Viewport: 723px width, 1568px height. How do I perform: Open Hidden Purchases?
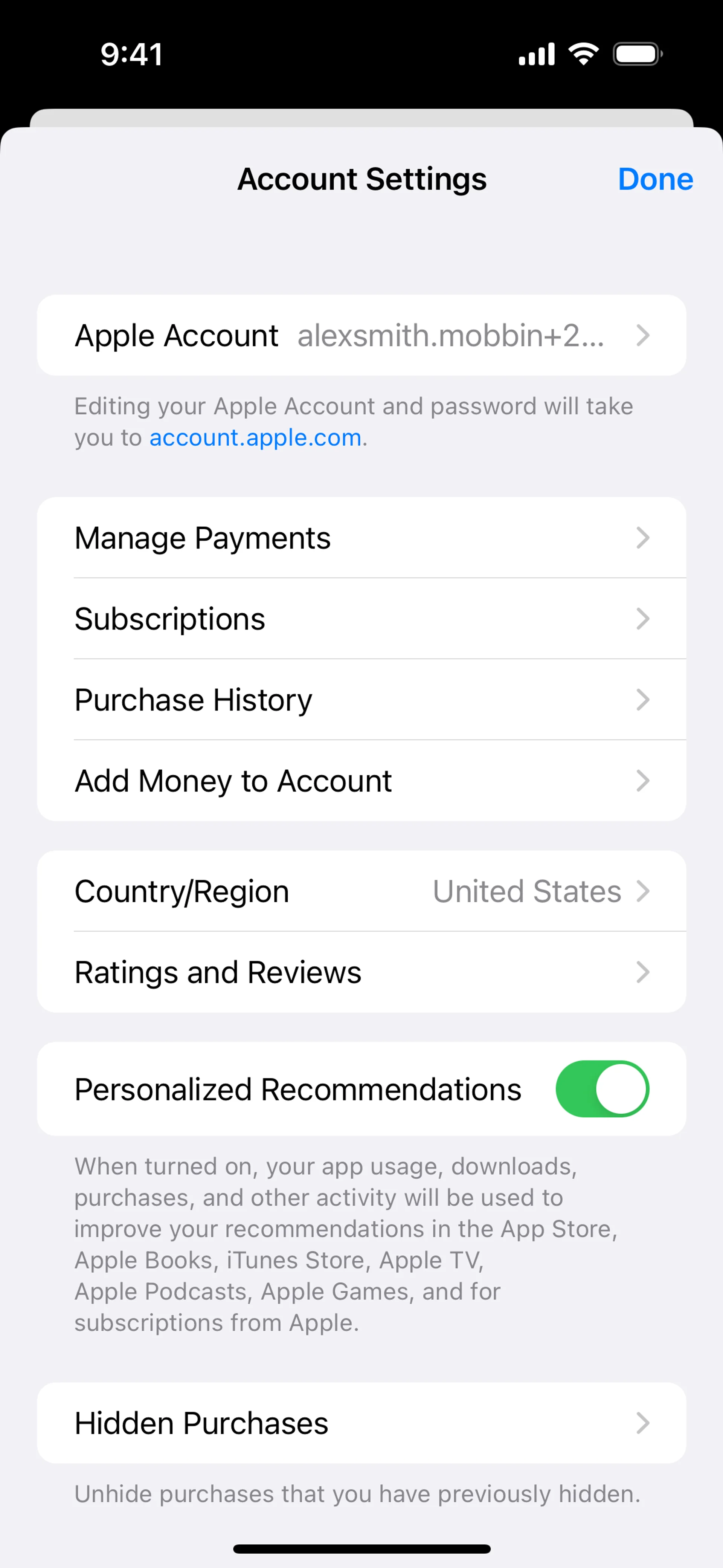tap(361, 1423)
